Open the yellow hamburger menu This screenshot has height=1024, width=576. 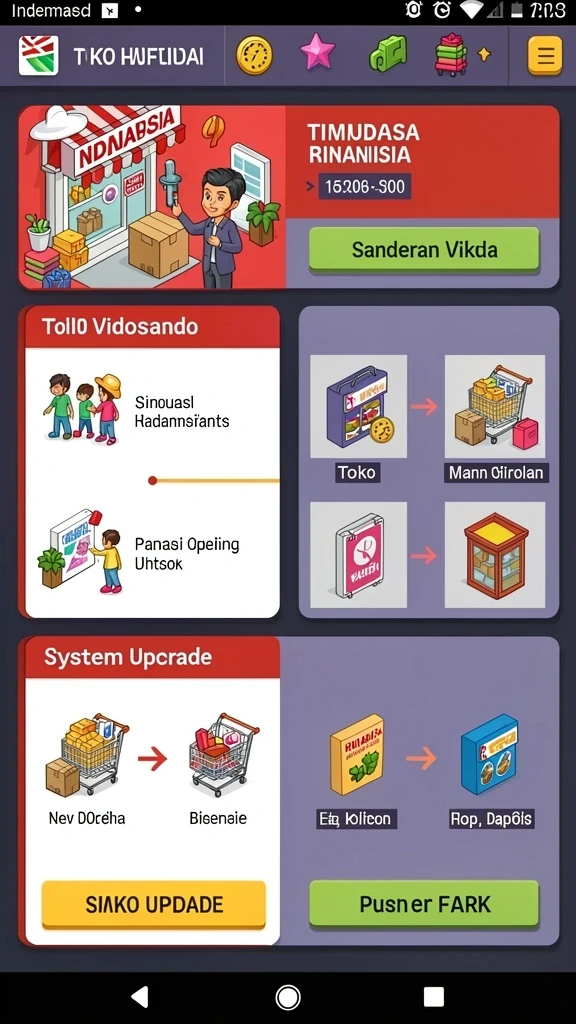(545, 56)
